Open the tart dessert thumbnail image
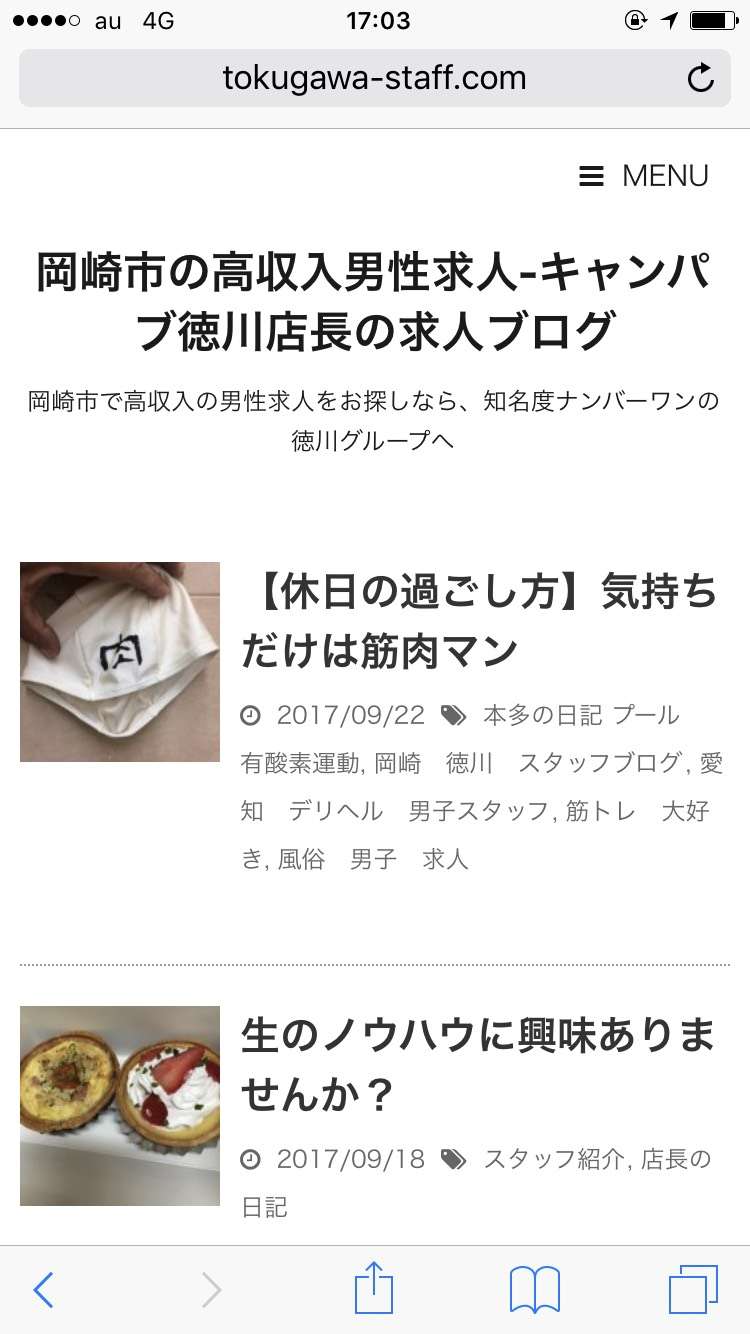 (120, 1105)
